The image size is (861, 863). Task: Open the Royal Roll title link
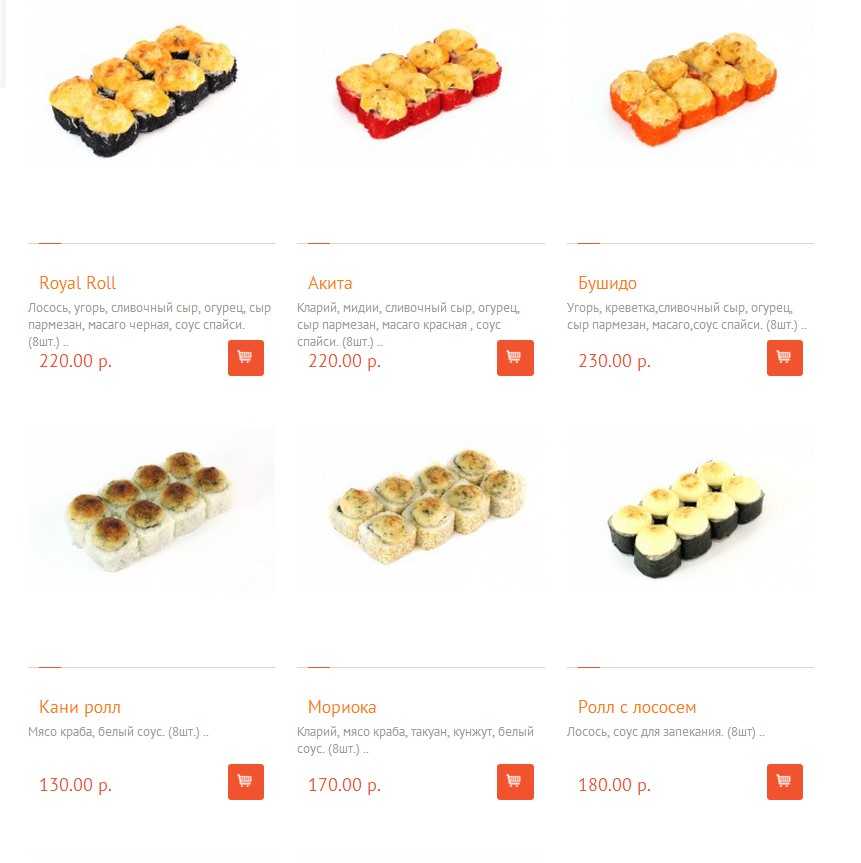click(77, 283)
